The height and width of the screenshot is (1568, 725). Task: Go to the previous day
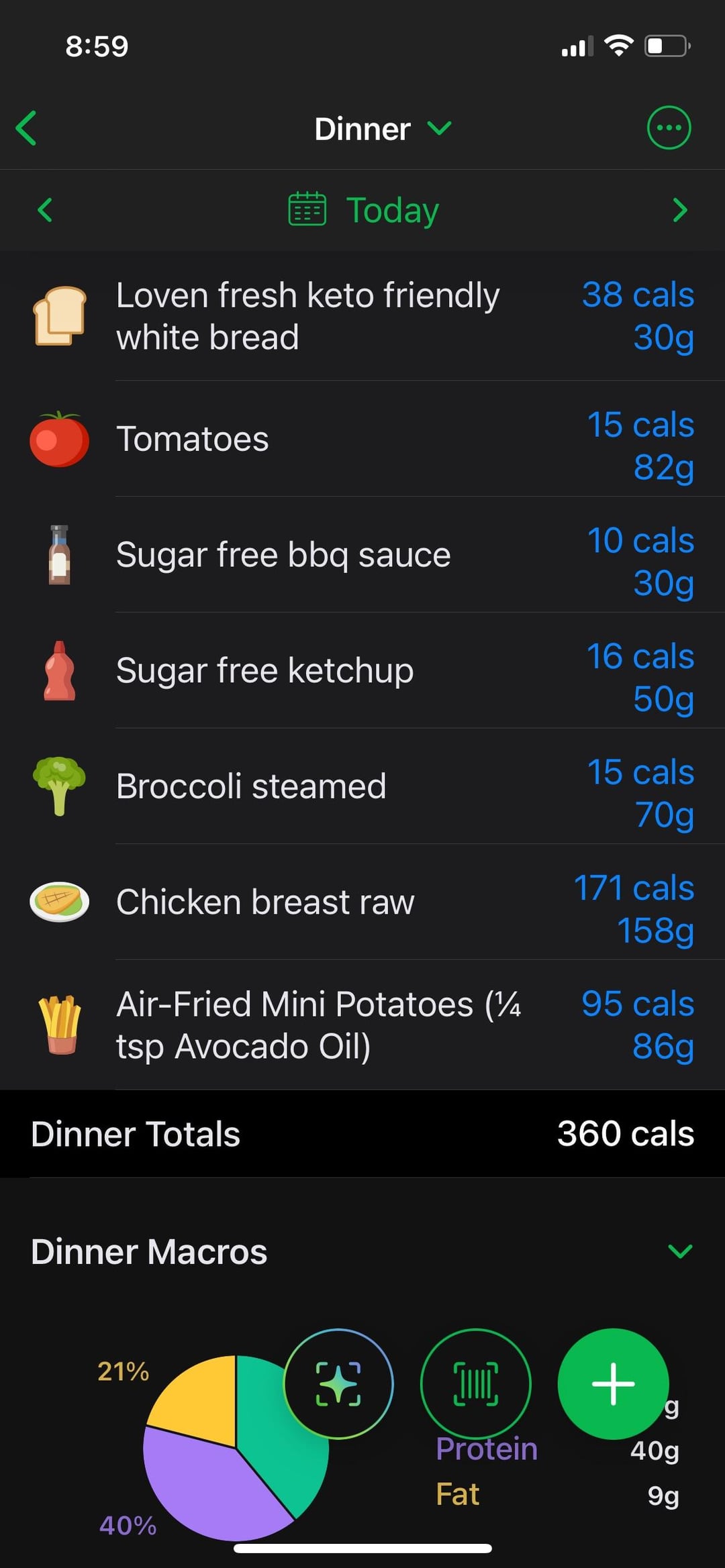45,210
